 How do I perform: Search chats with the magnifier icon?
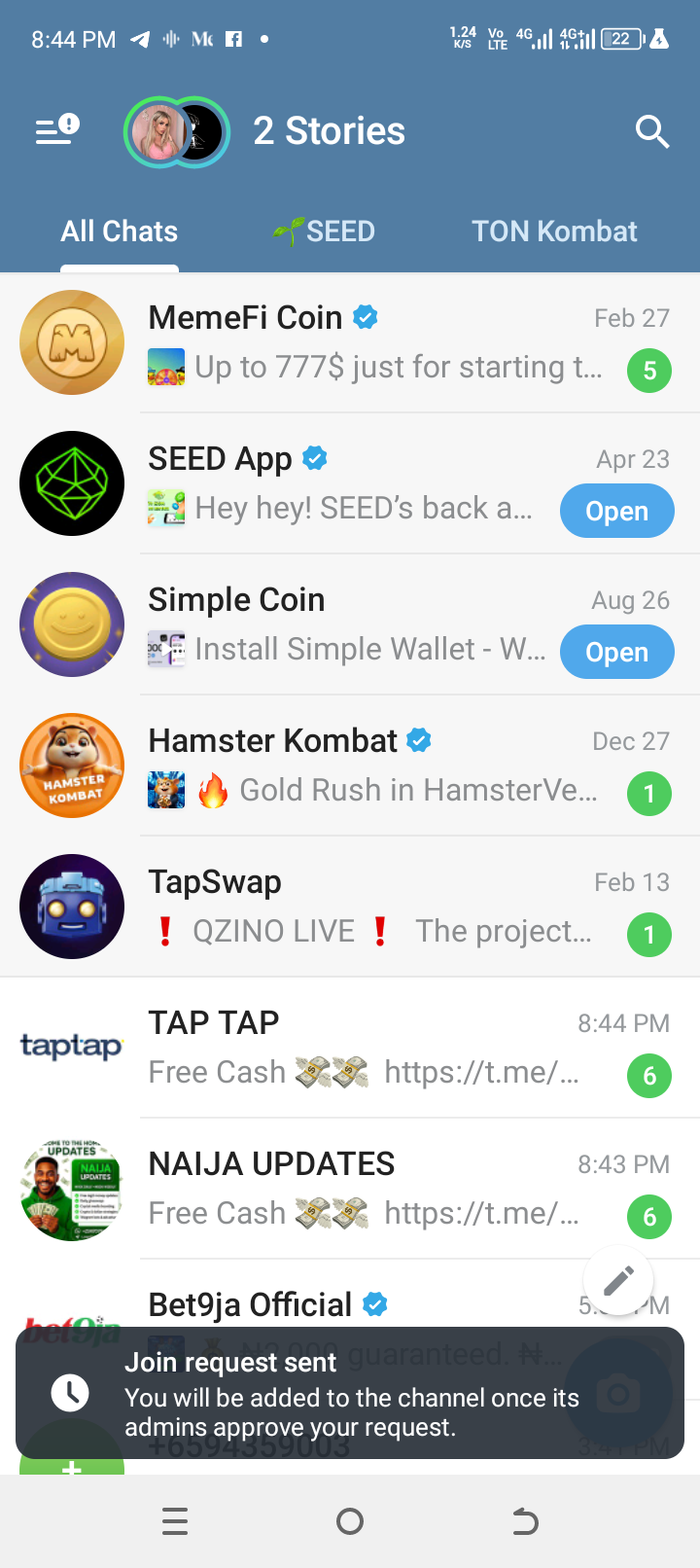coord(651,131)
